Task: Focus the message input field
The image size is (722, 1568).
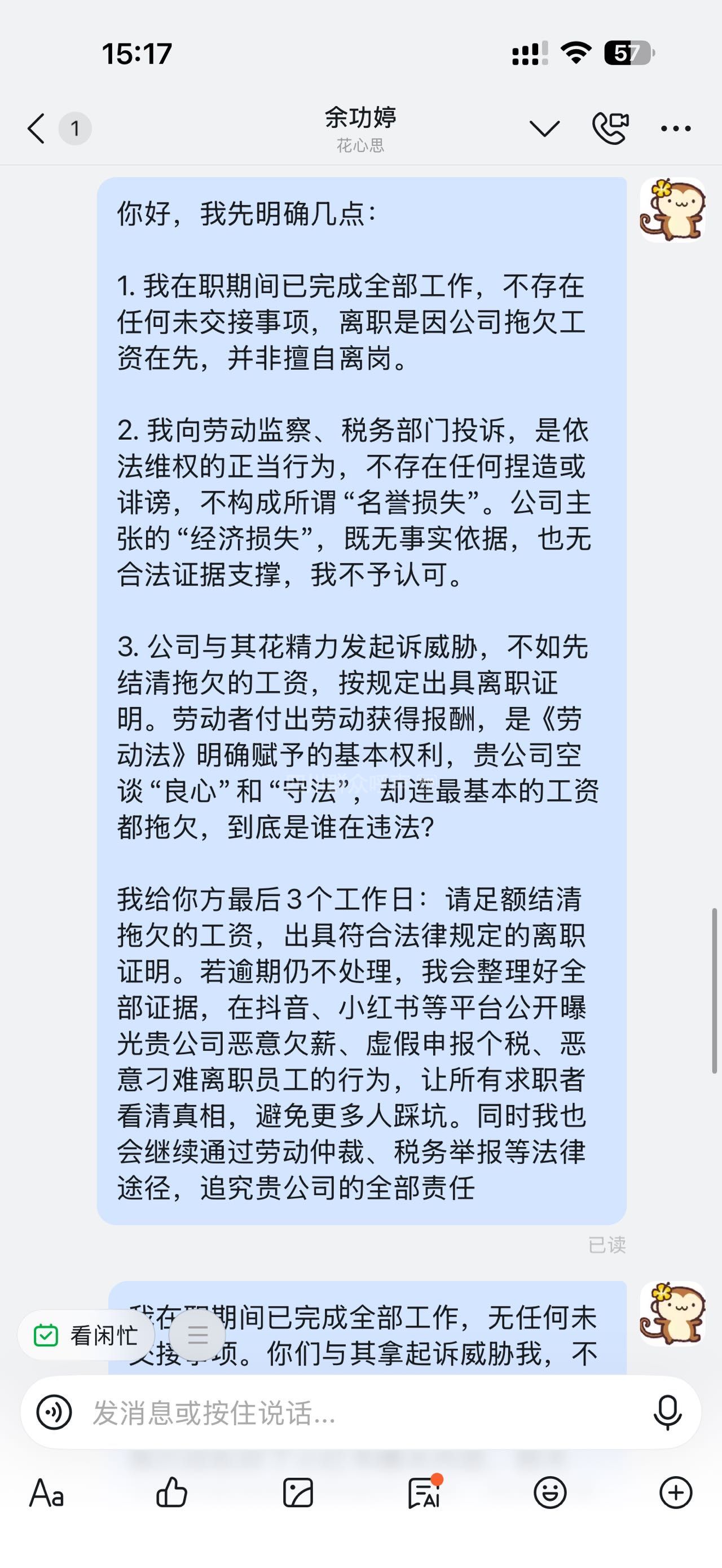Action: click(x=353, y=1412)
